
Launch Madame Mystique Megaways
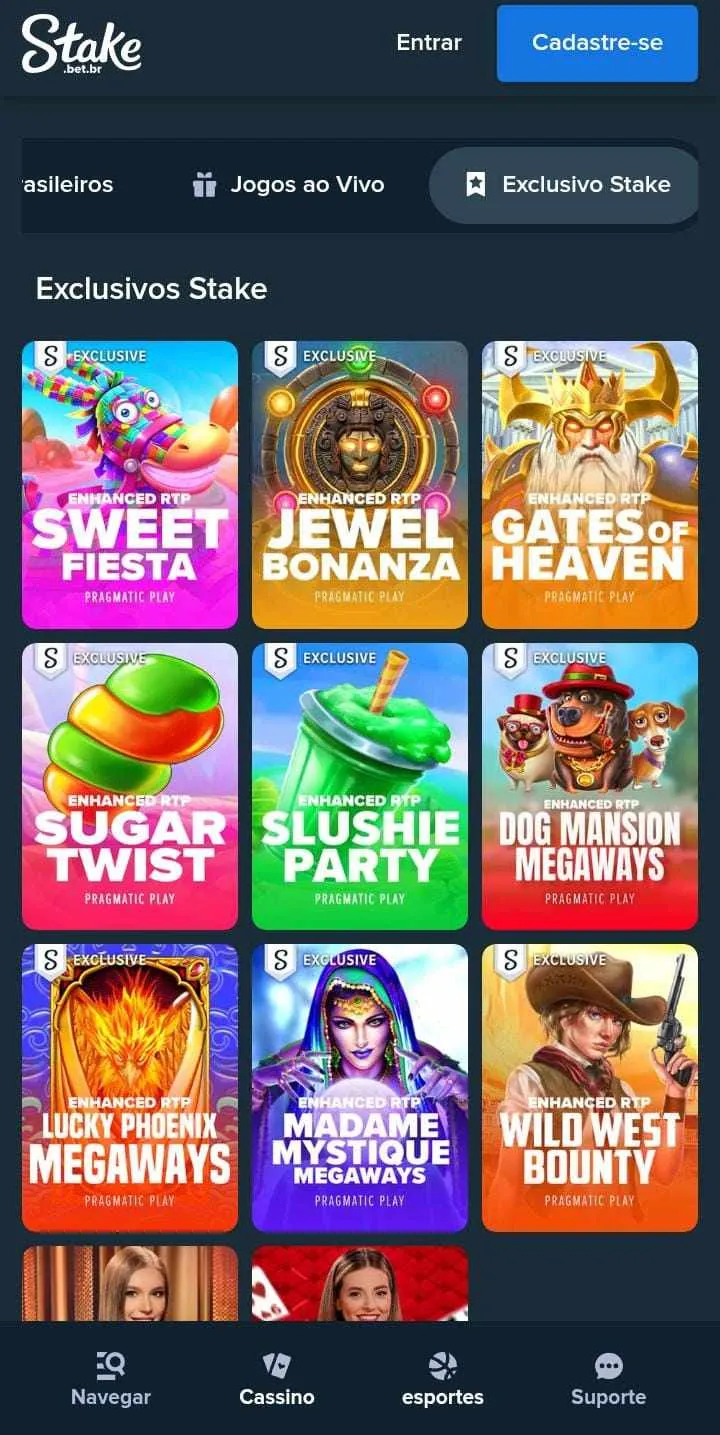360,1088
